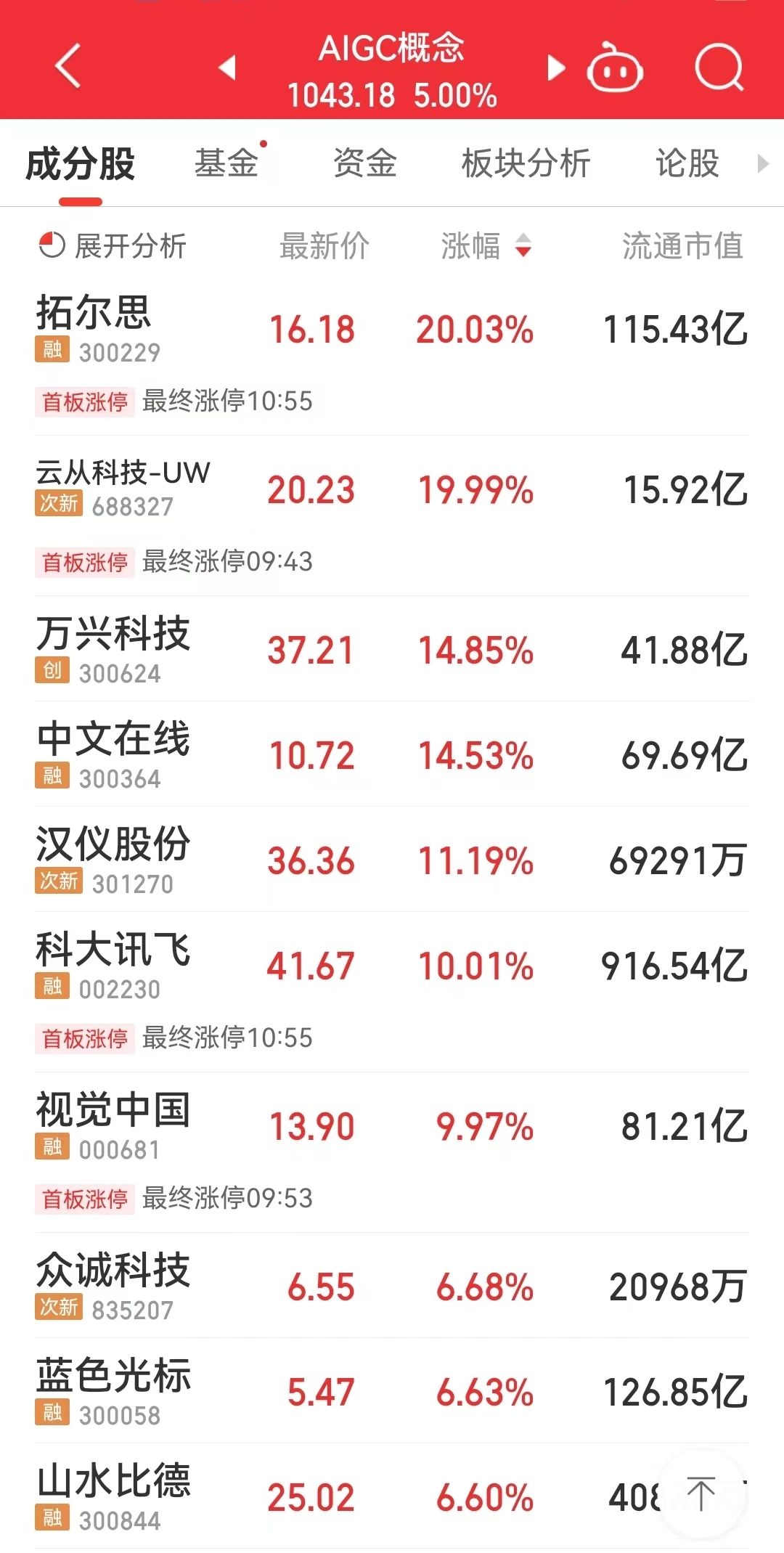View the 蓝色光标 stock page

pyautogui.click(x=113, y=1391)
